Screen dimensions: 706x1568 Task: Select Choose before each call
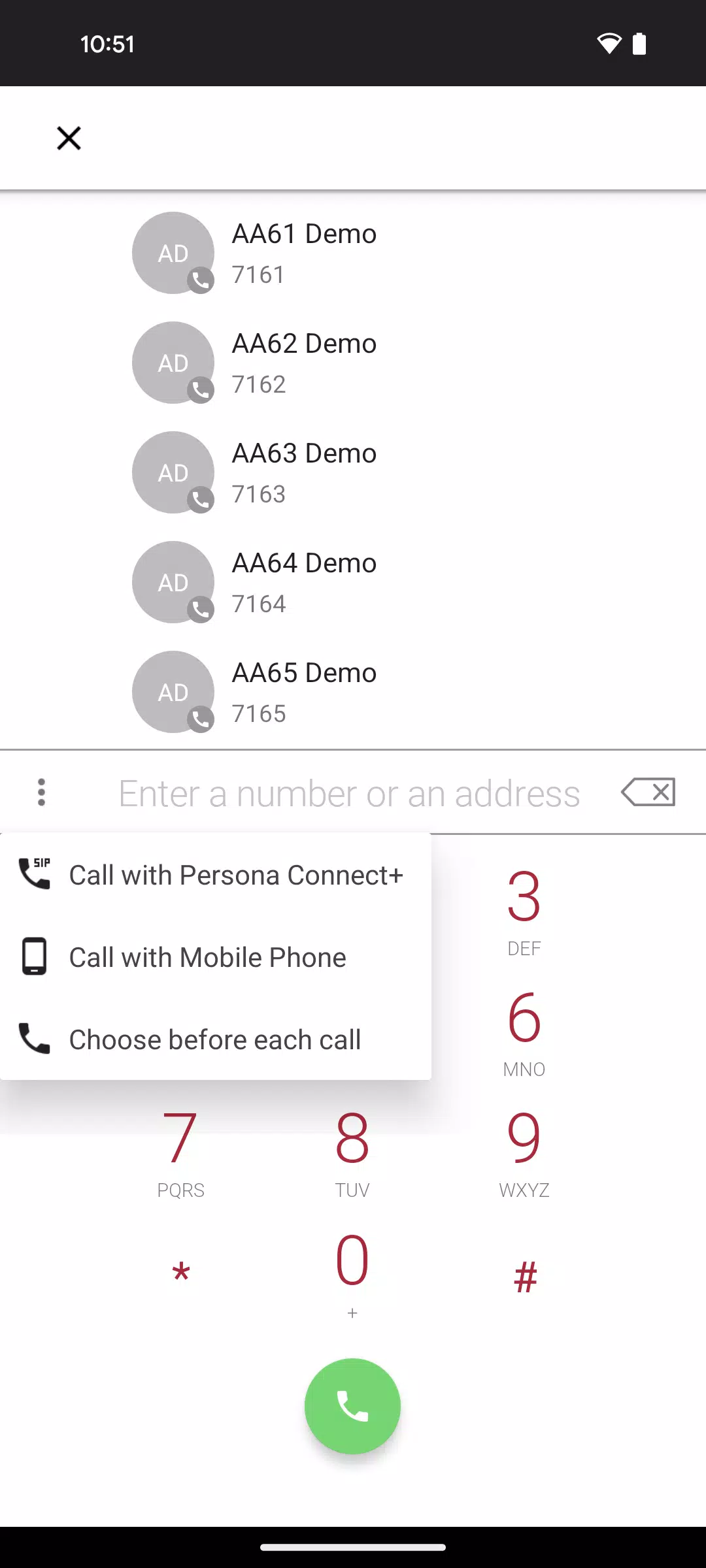(x=216, y=1039)
